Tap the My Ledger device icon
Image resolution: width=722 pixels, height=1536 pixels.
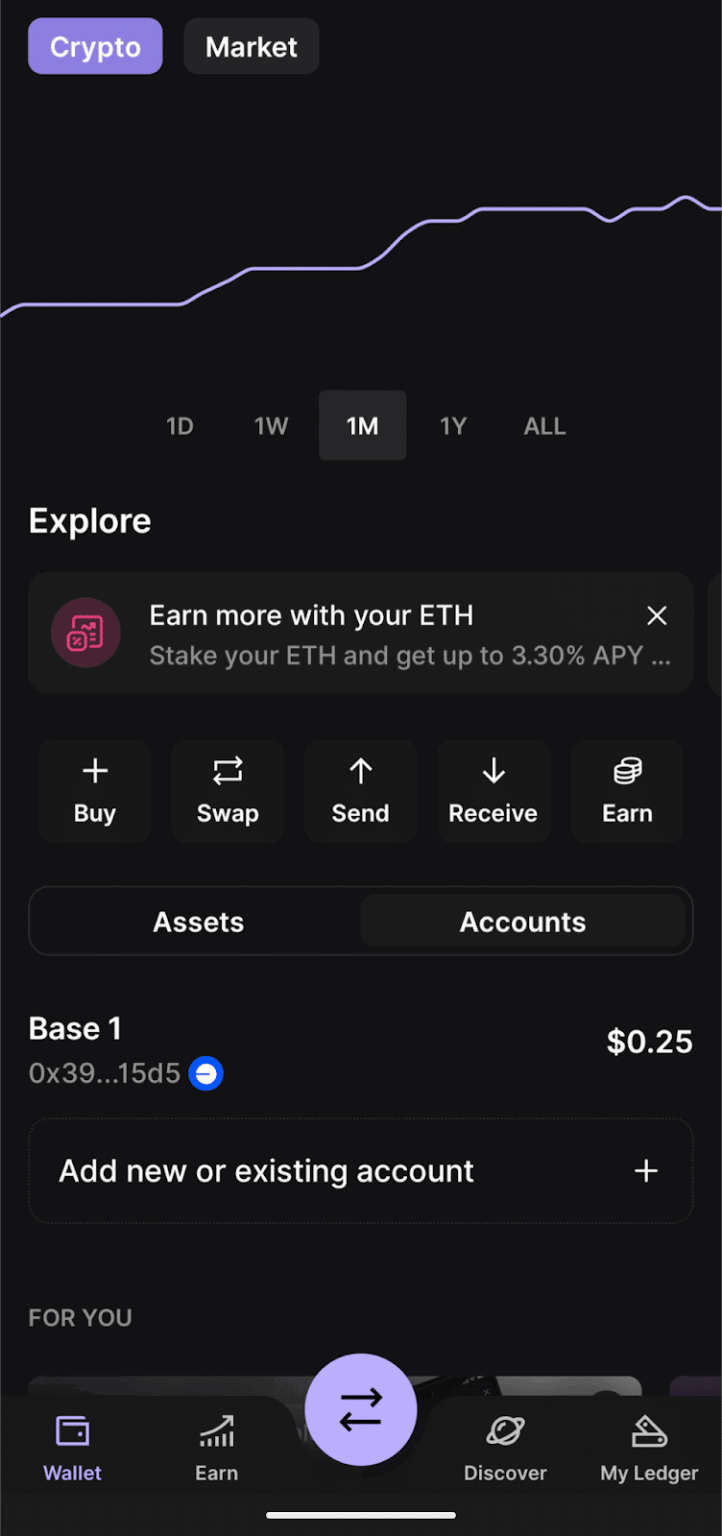(x=648, y=1431)
